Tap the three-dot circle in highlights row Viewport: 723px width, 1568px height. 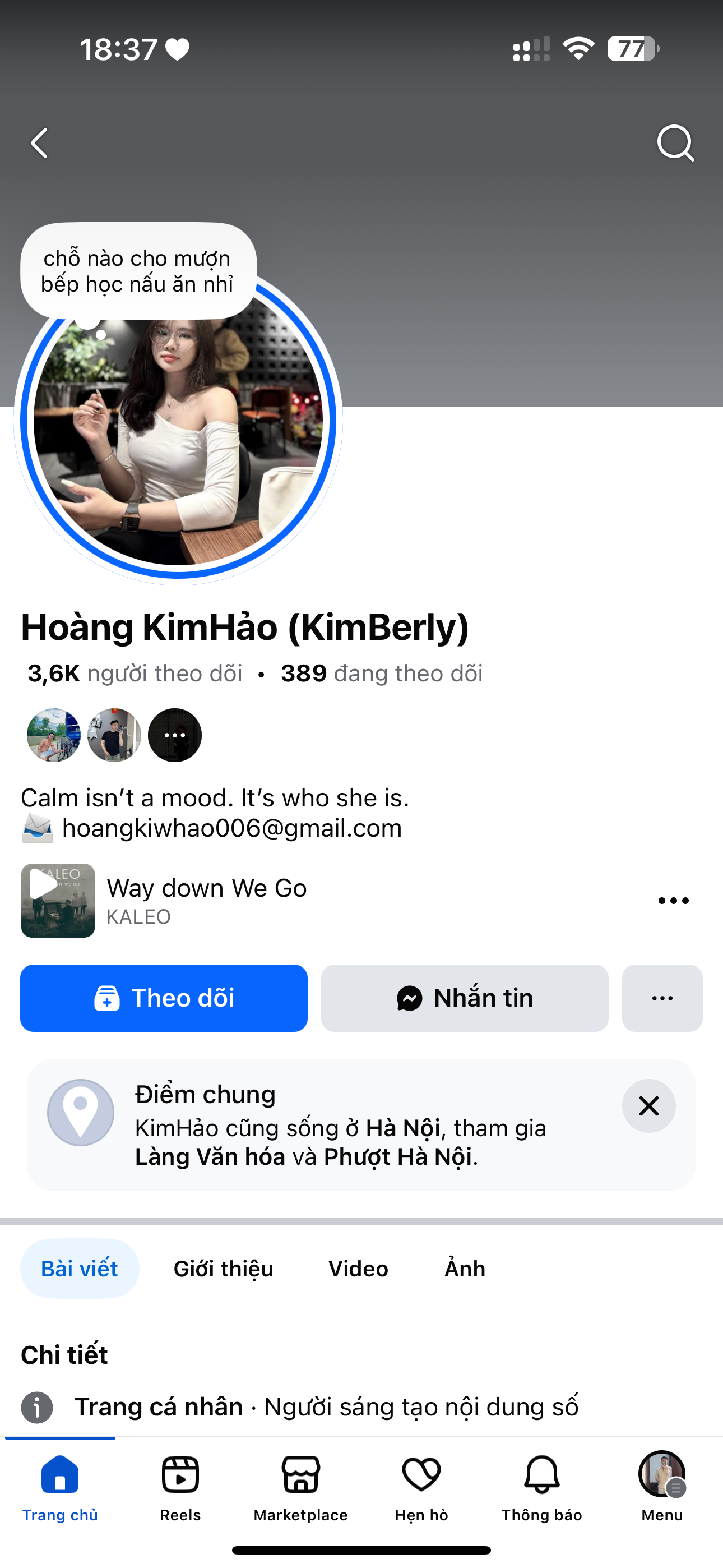(175, 735)
